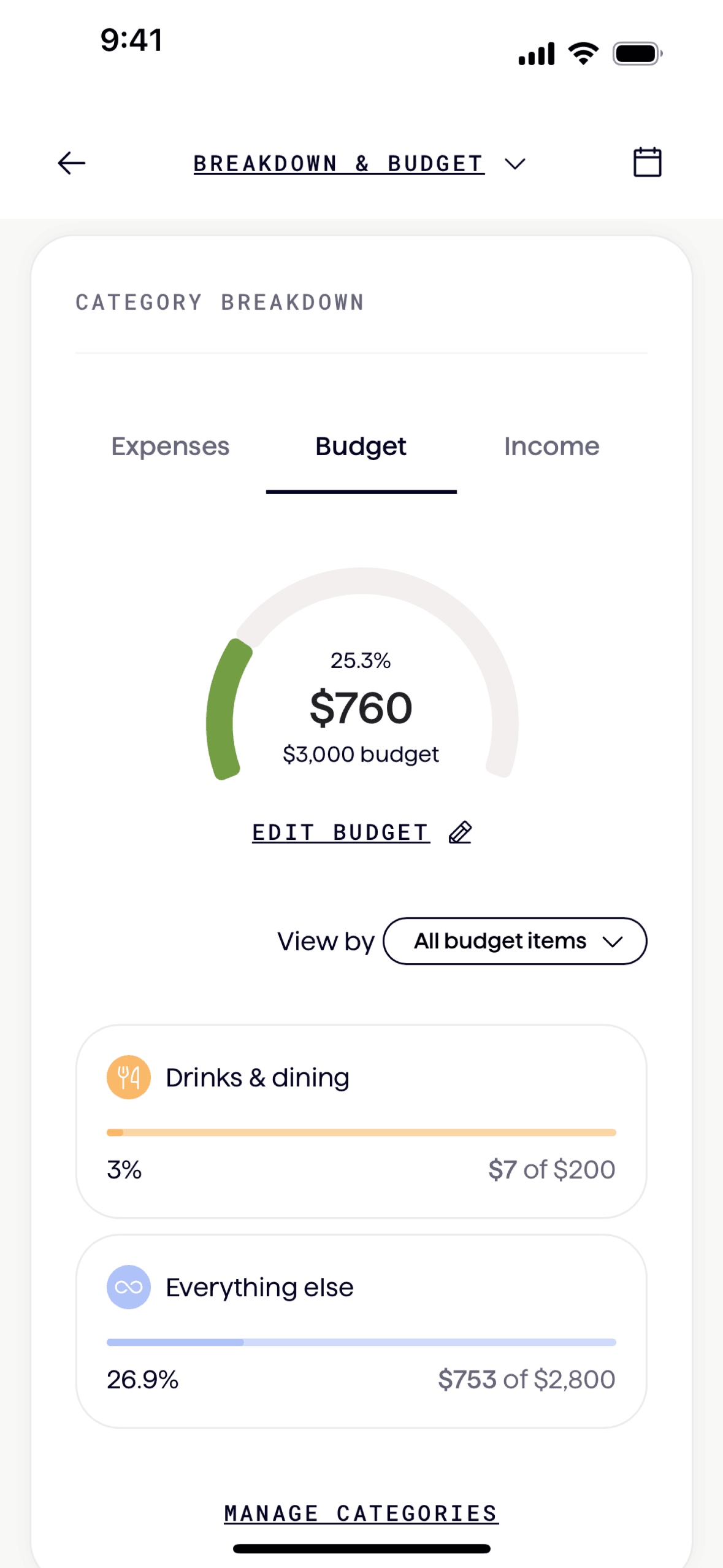Click Edit Budget
Image resolution: width=723 pixels, height=1568 pixels.
340,832
